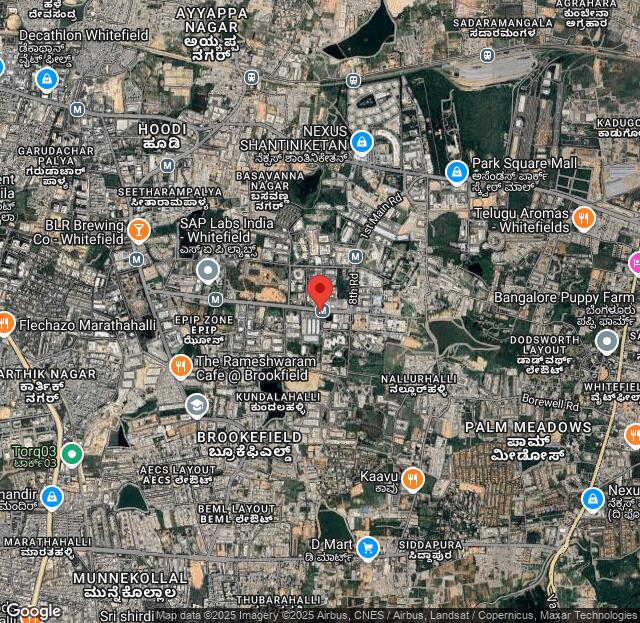640x623 pixels.
Task: Open Telugu Aromas - Whitefields restaurant marker
Action: pos(585,219)
